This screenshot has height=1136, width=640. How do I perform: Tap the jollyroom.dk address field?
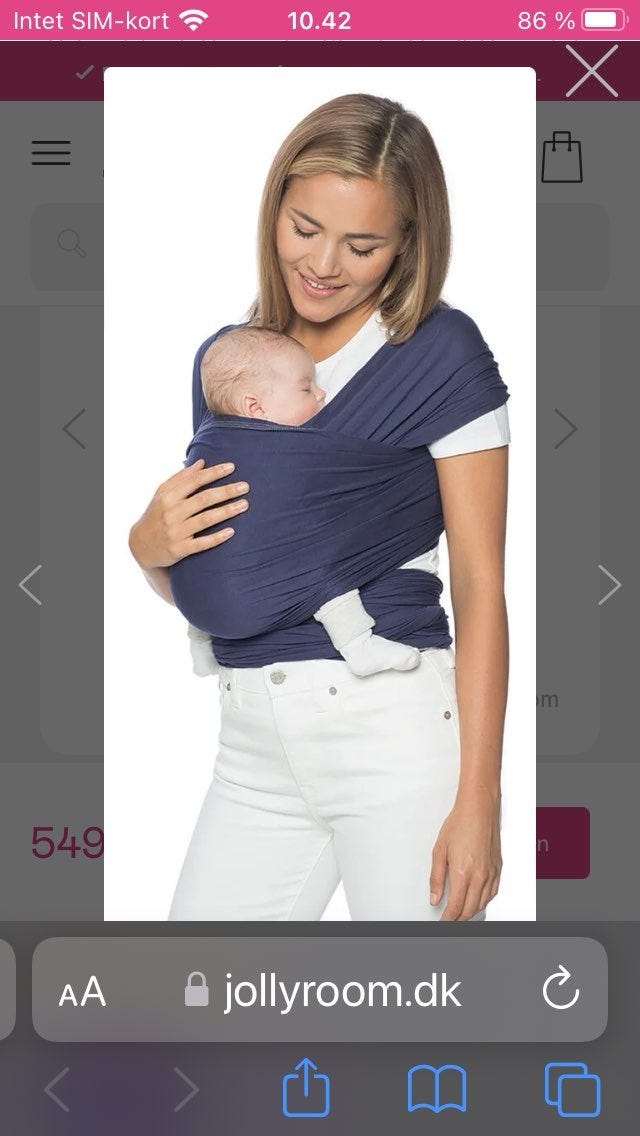pyautogui.click(x=320, y=990)
